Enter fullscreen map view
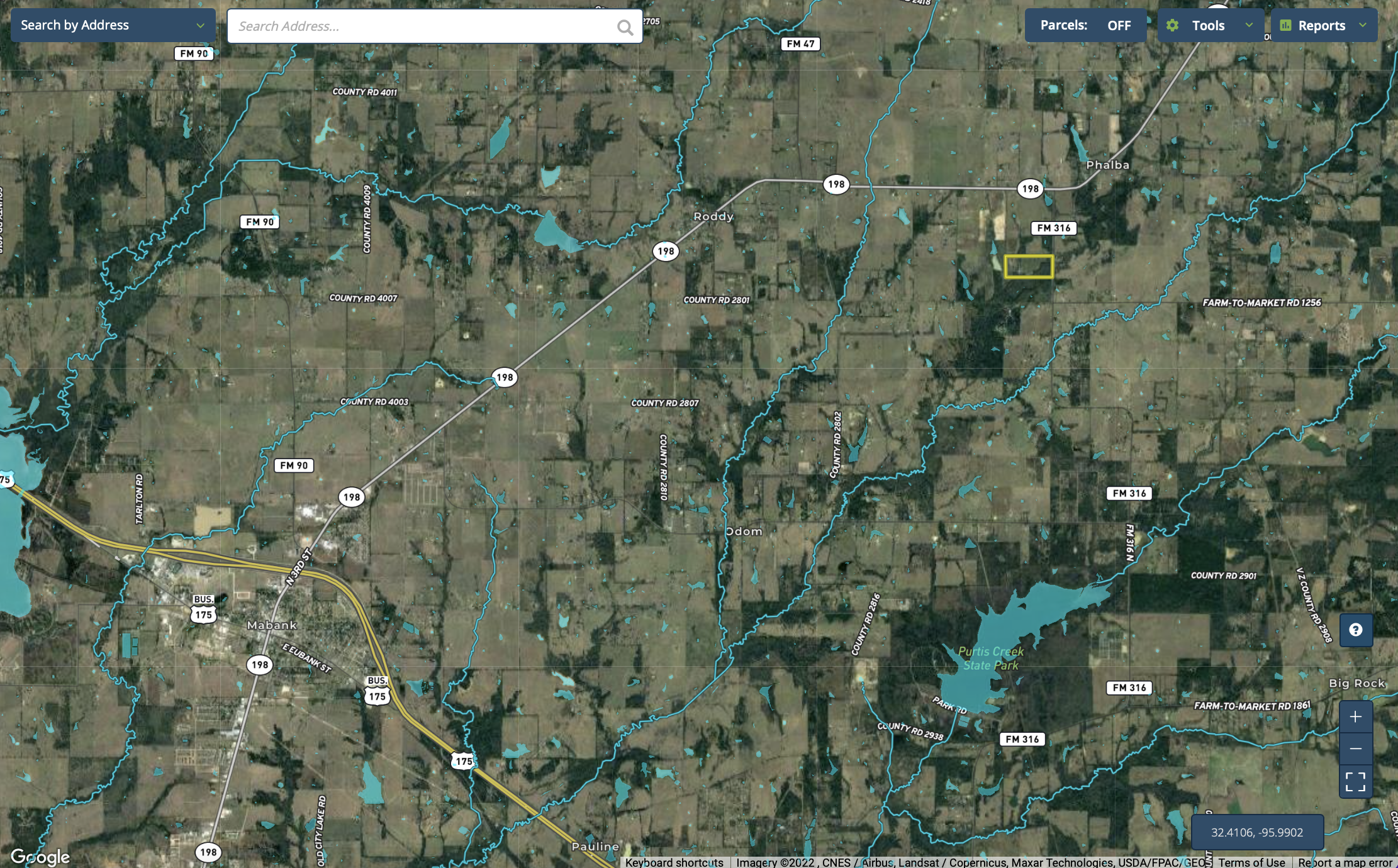The height and width of the screenshot is (868, 1398). (x=1356, y=782)
